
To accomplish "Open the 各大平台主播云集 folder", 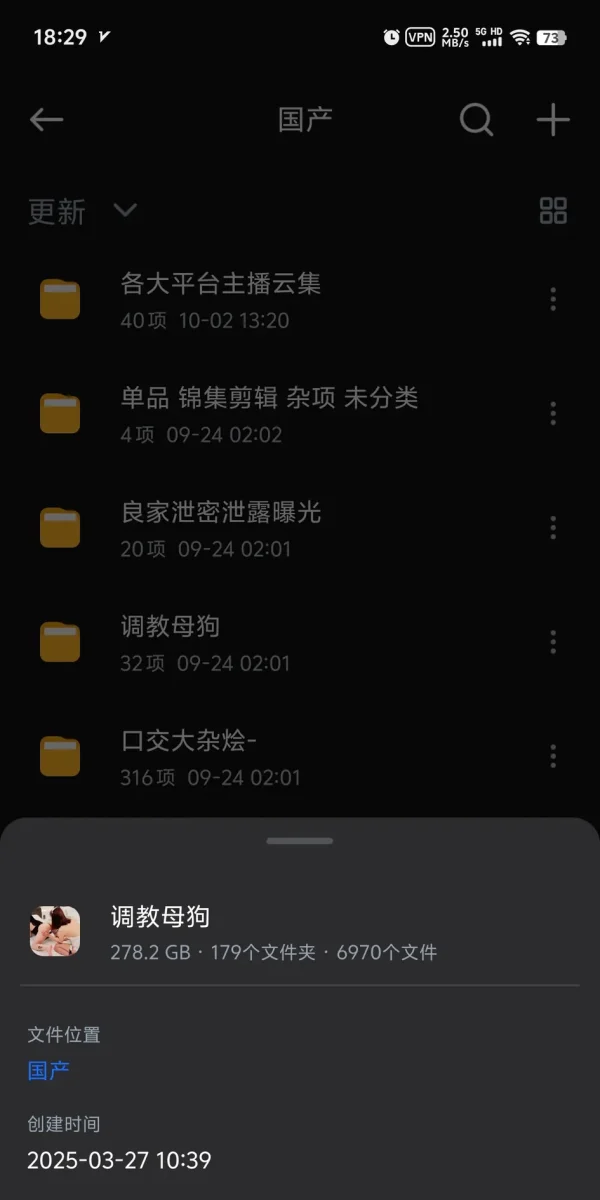I will click(x=220, y=299).
